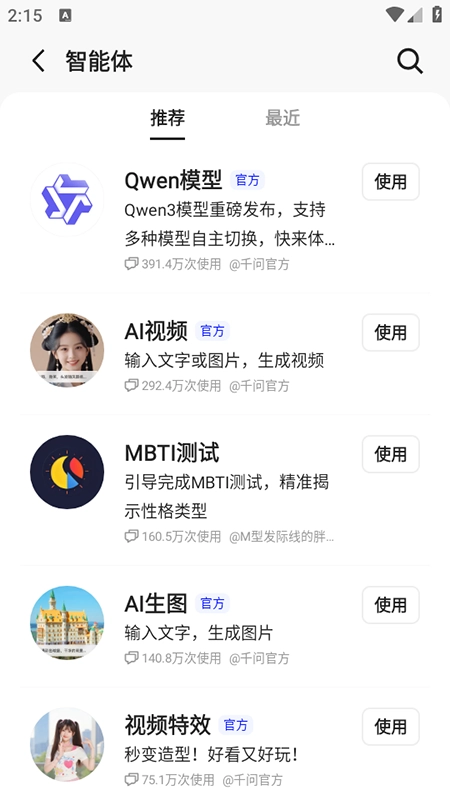Go back from the 智能体 page
The height and width of the screenshot is (800, 450).
[39, 61]
